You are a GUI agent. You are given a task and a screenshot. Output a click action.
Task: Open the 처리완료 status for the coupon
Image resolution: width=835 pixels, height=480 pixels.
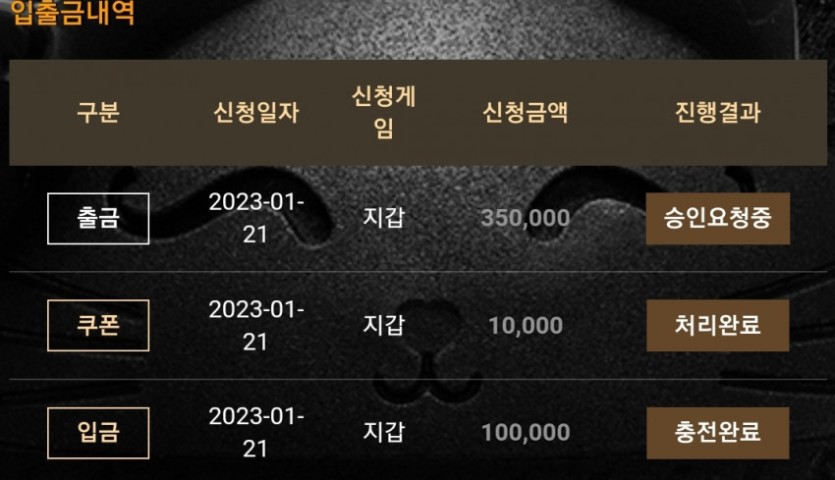coord(717,325)
